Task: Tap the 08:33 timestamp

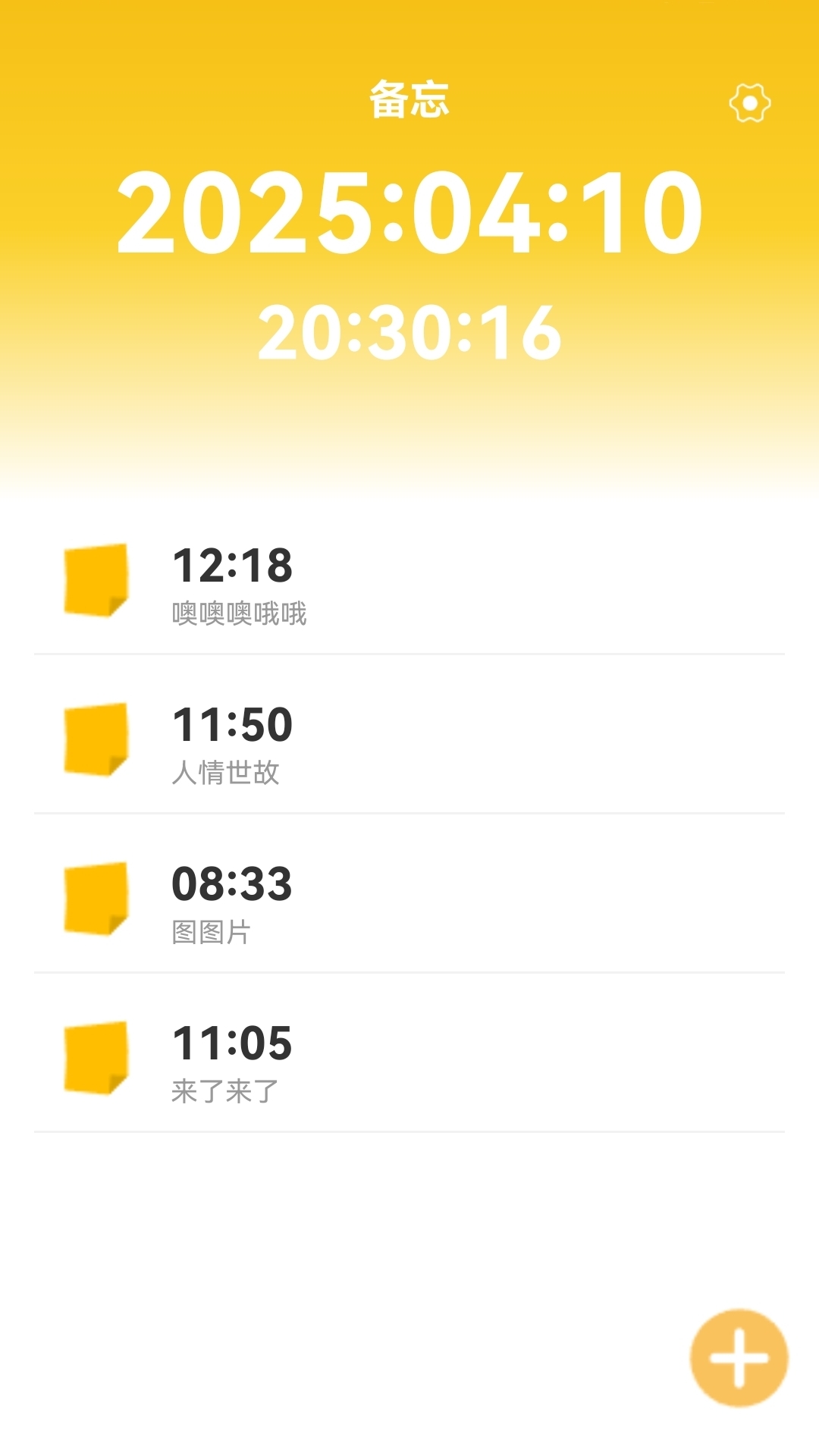Action: pos(233,883)
